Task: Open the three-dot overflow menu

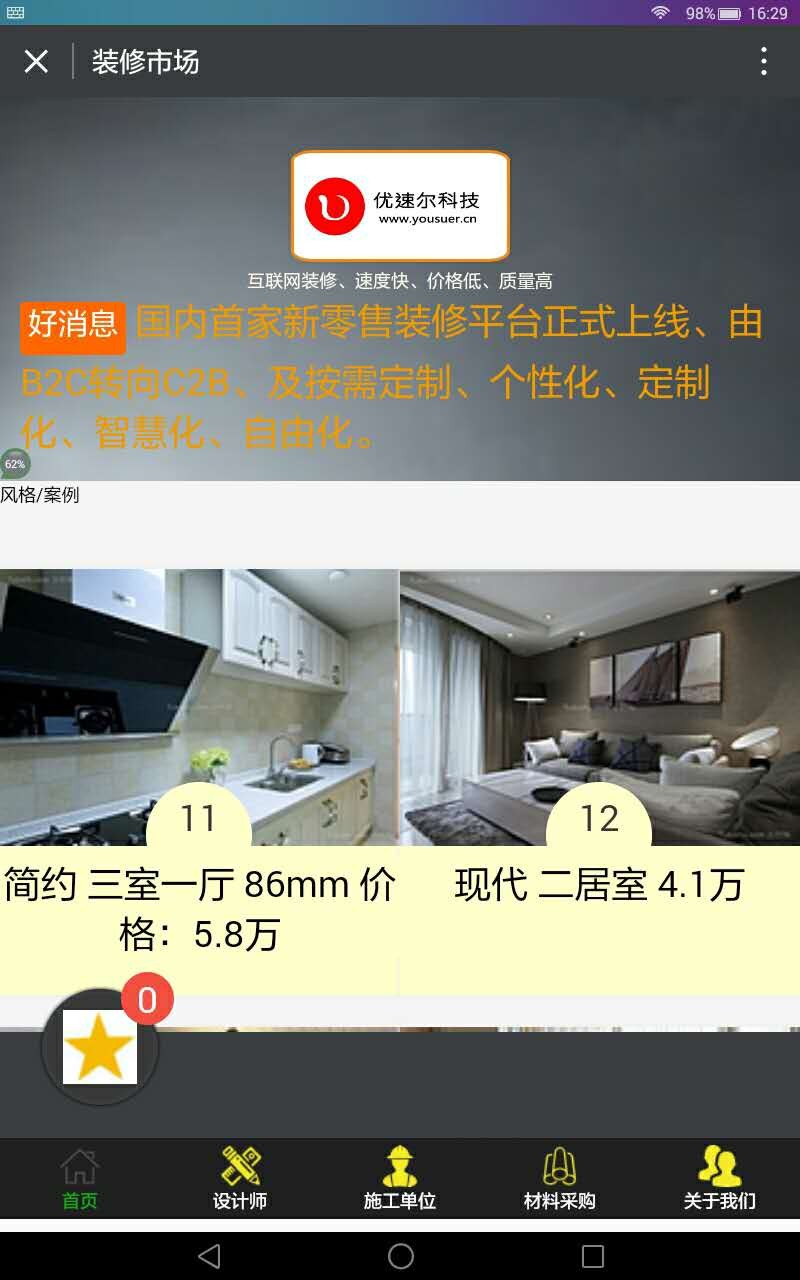Action: click(763, 62)
